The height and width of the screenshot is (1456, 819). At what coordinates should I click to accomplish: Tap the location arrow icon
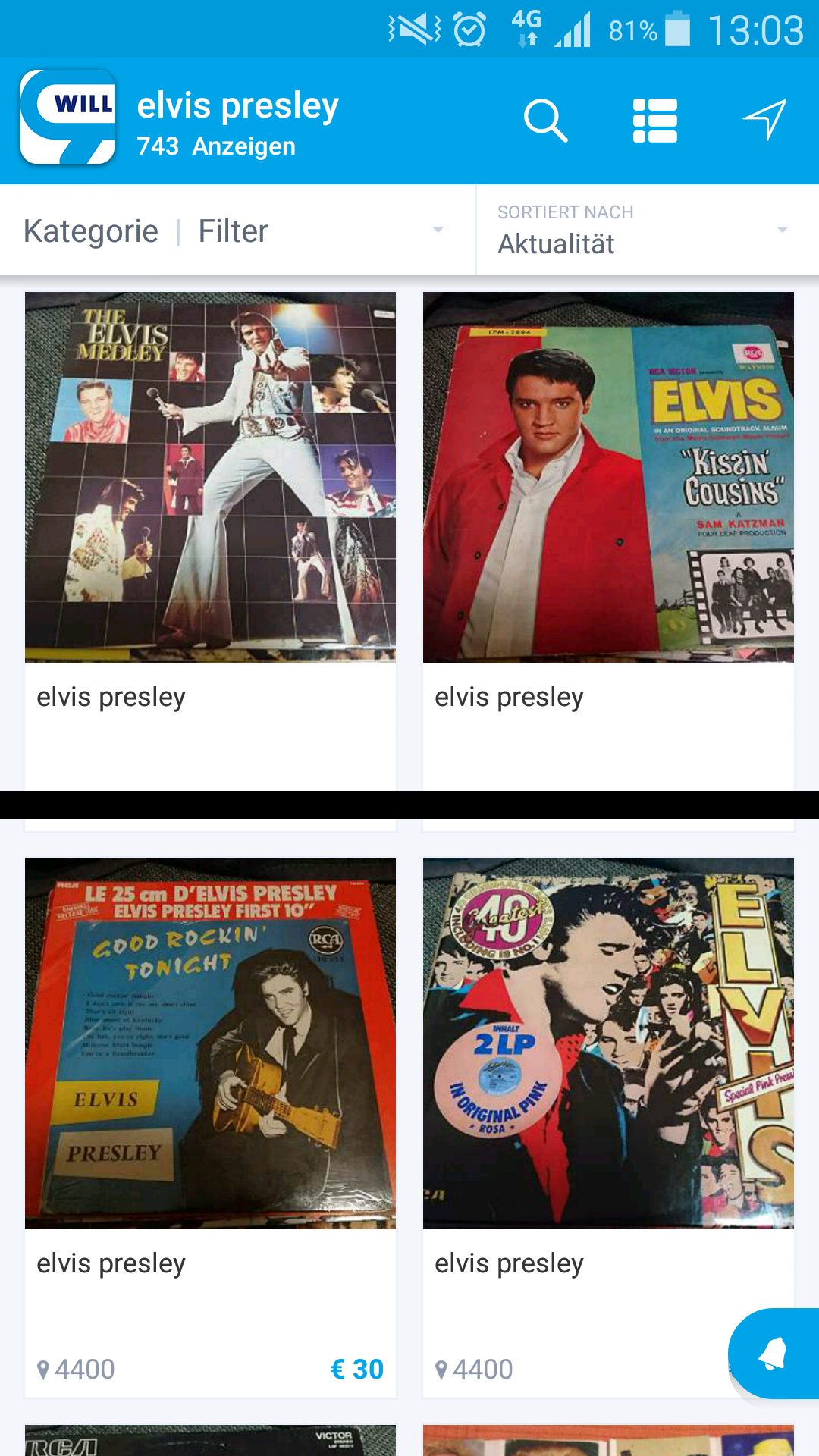pos(764,121)
